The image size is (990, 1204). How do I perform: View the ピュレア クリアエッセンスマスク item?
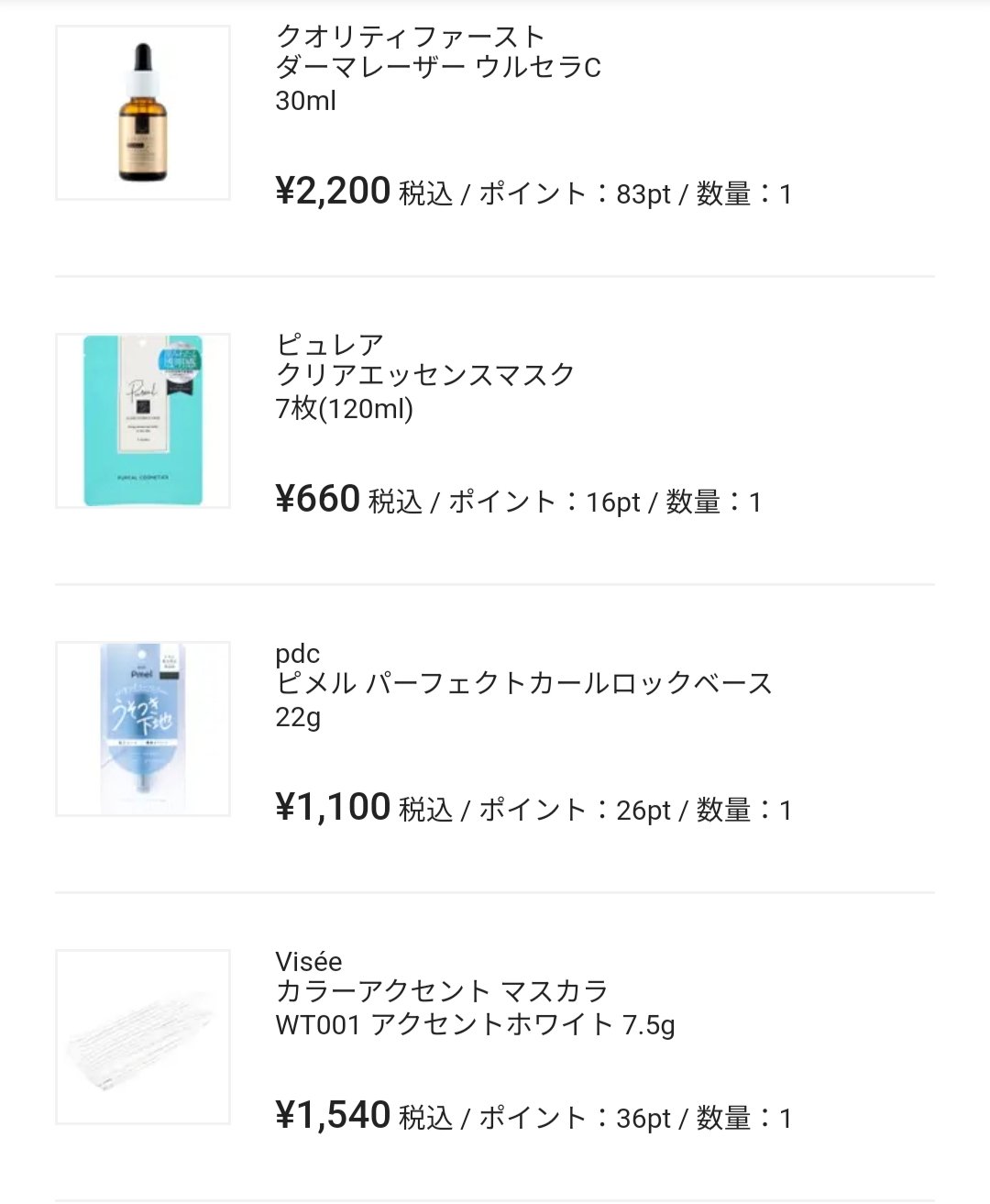pyautogui.click(x=424, y=375)
